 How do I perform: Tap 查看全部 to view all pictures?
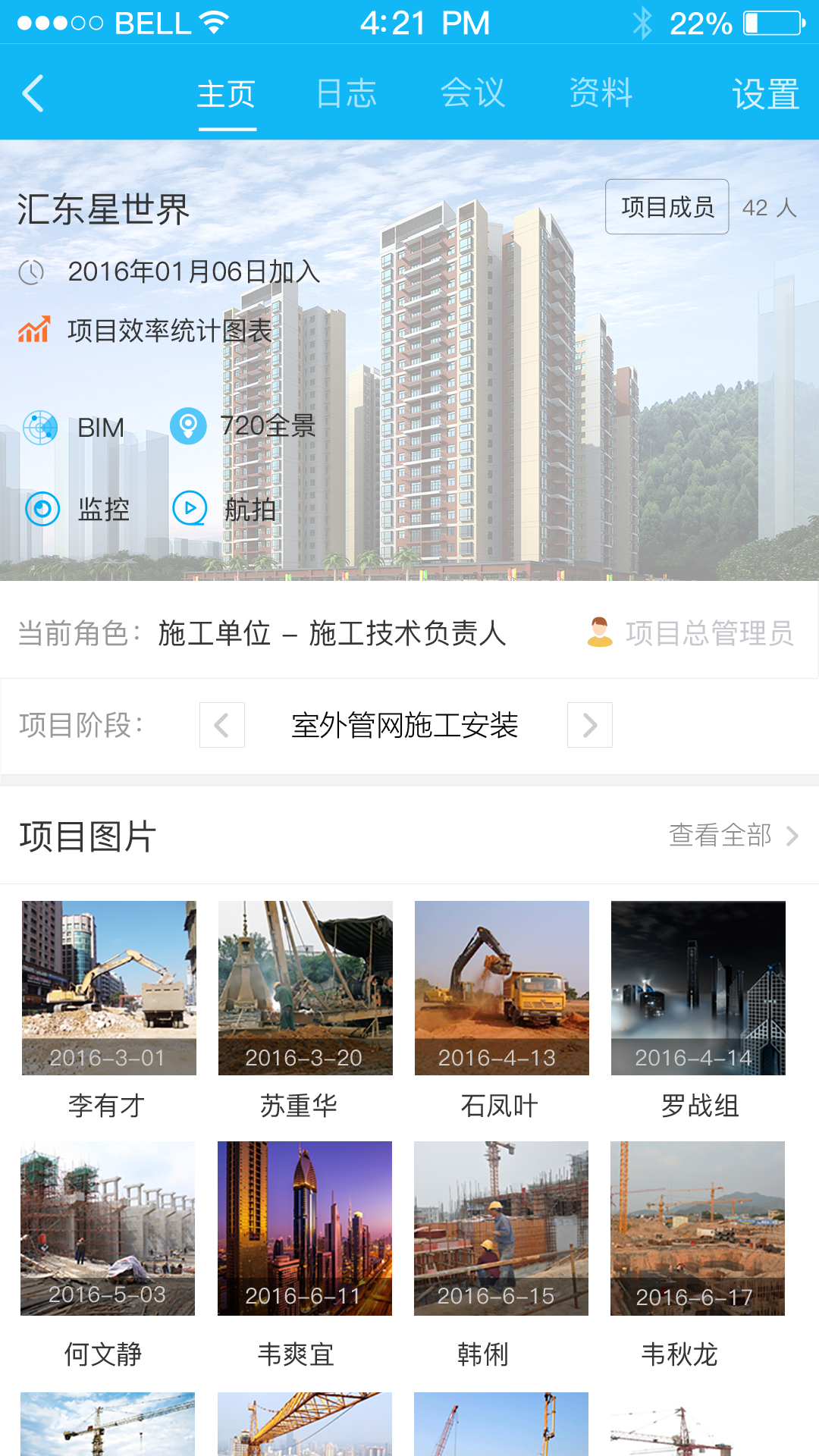pos(733,836)
